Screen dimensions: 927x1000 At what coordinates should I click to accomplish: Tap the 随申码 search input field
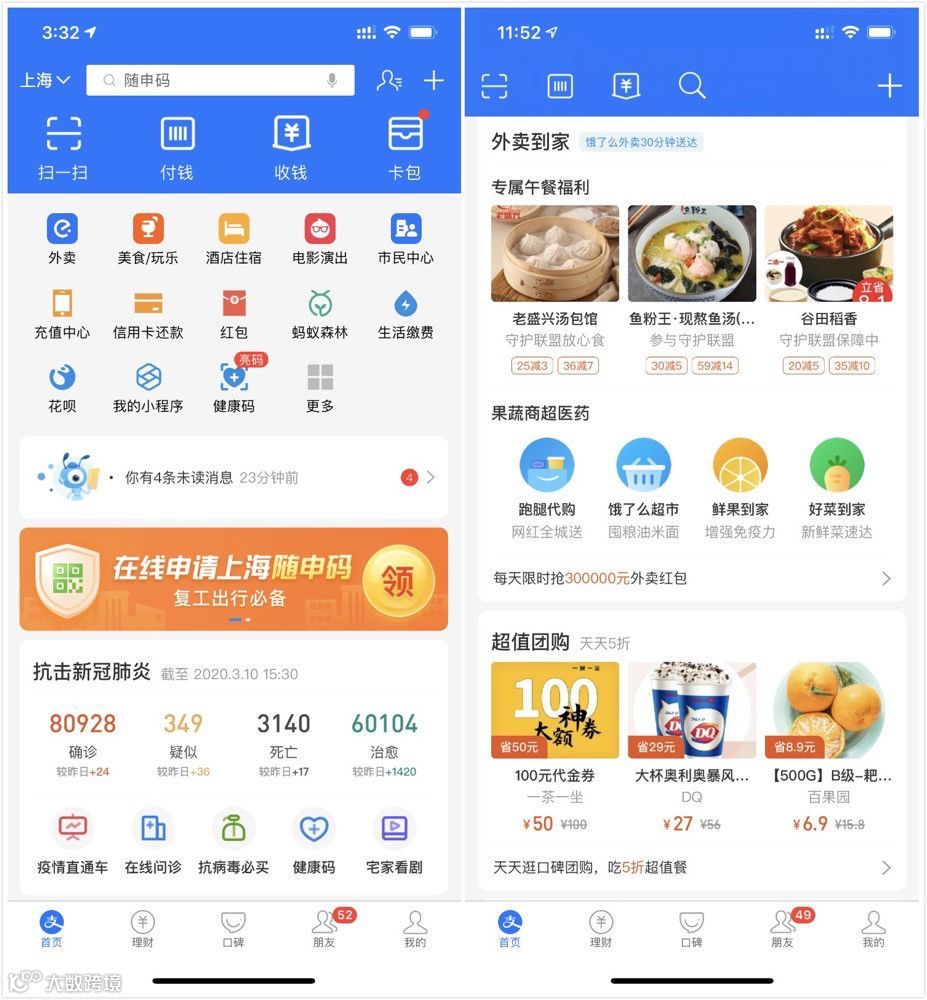coord(220,79)
